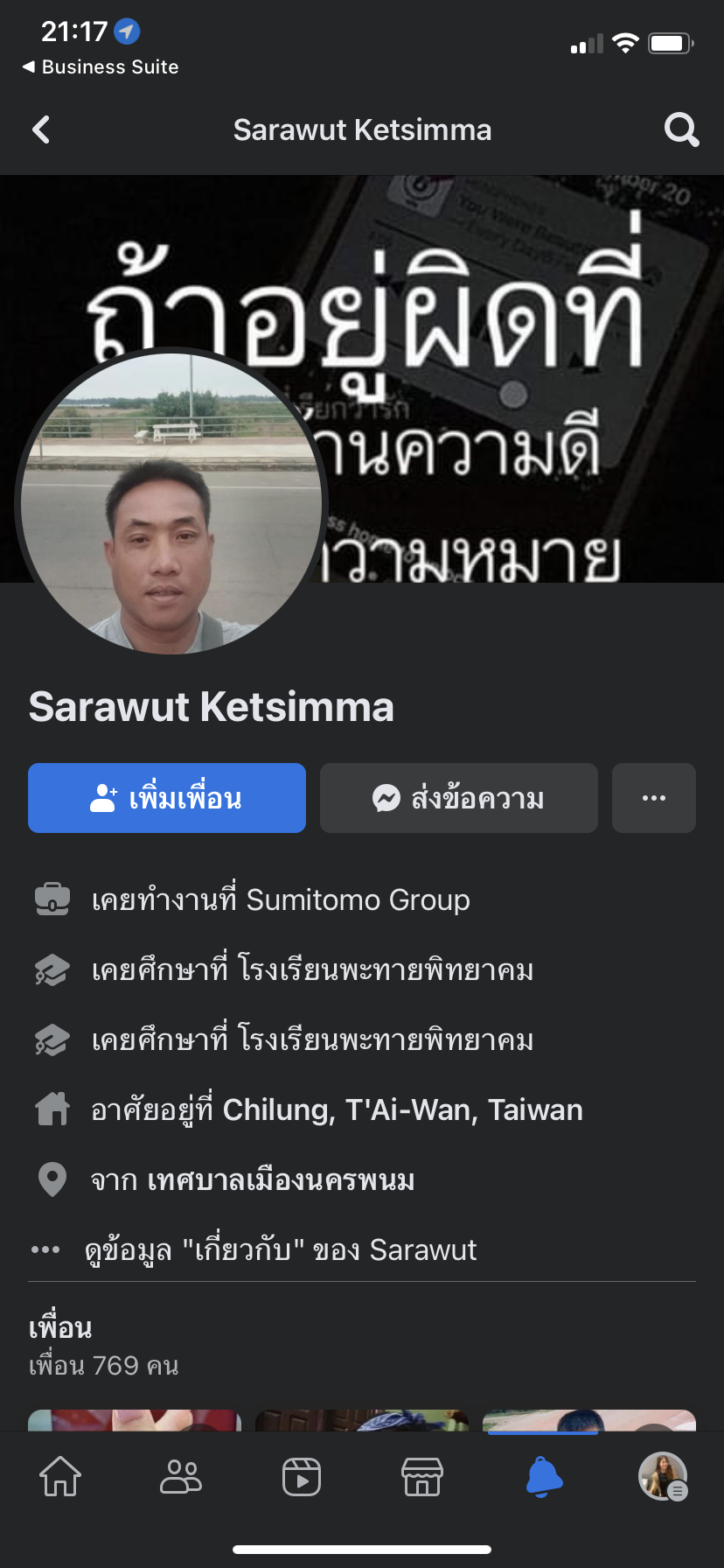Switch to the Marketplace tab
The image size is (724, 1568).
click(x=422, y=1477)
